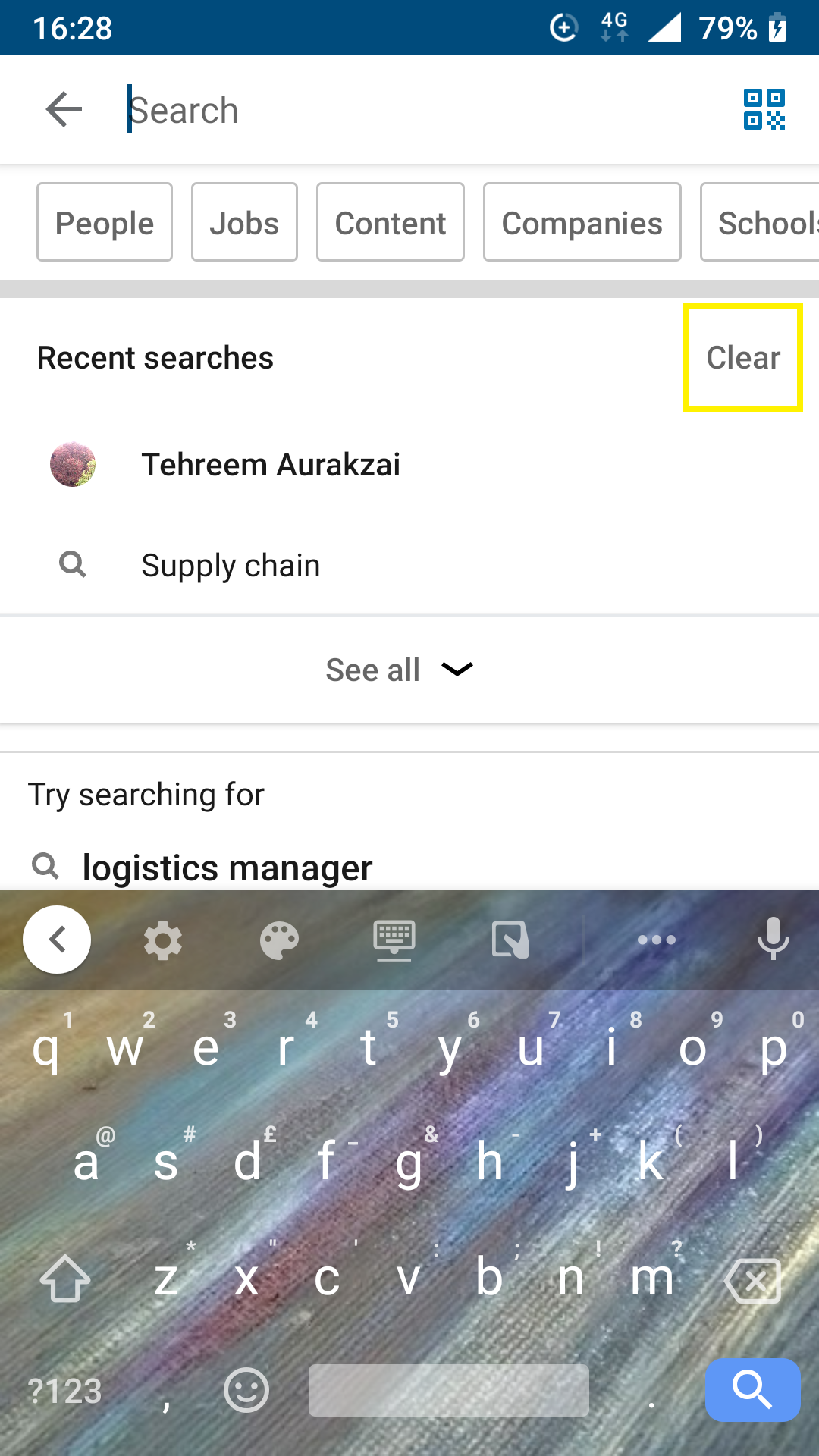
Task: Tap the magnifier icon beside Supply chain
Action: click(x=73, y=564)
